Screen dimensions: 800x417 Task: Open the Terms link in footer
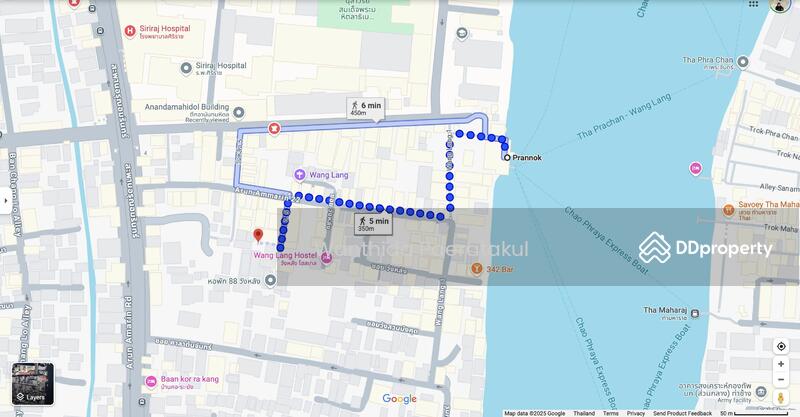(x=610, y=413)
